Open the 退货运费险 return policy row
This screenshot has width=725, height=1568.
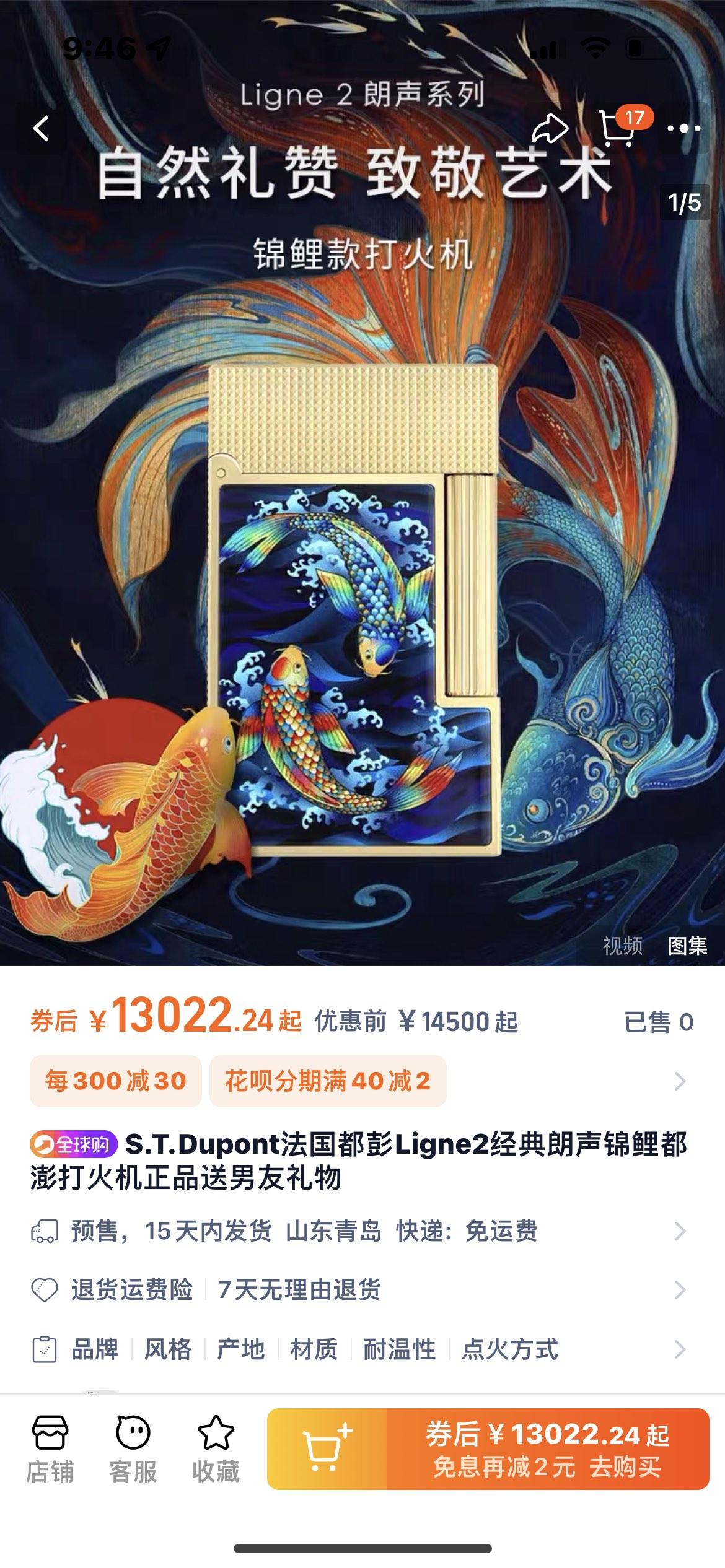(x=359, y=1290)
